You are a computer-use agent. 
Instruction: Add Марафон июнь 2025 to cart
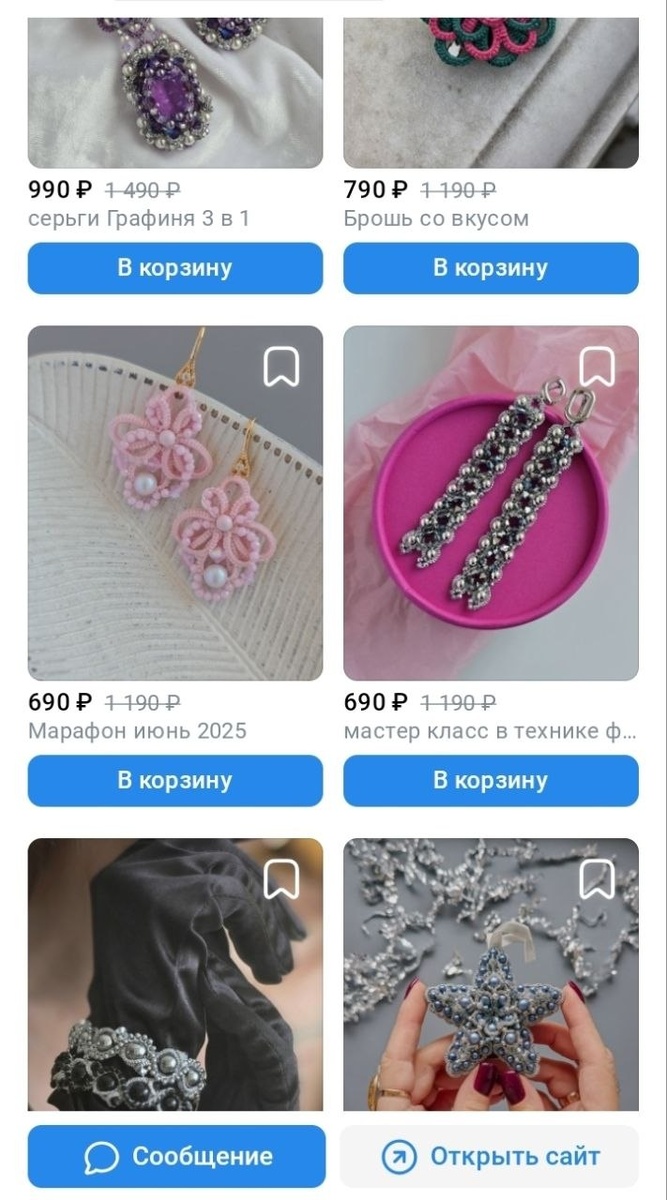tap(175, 780)
